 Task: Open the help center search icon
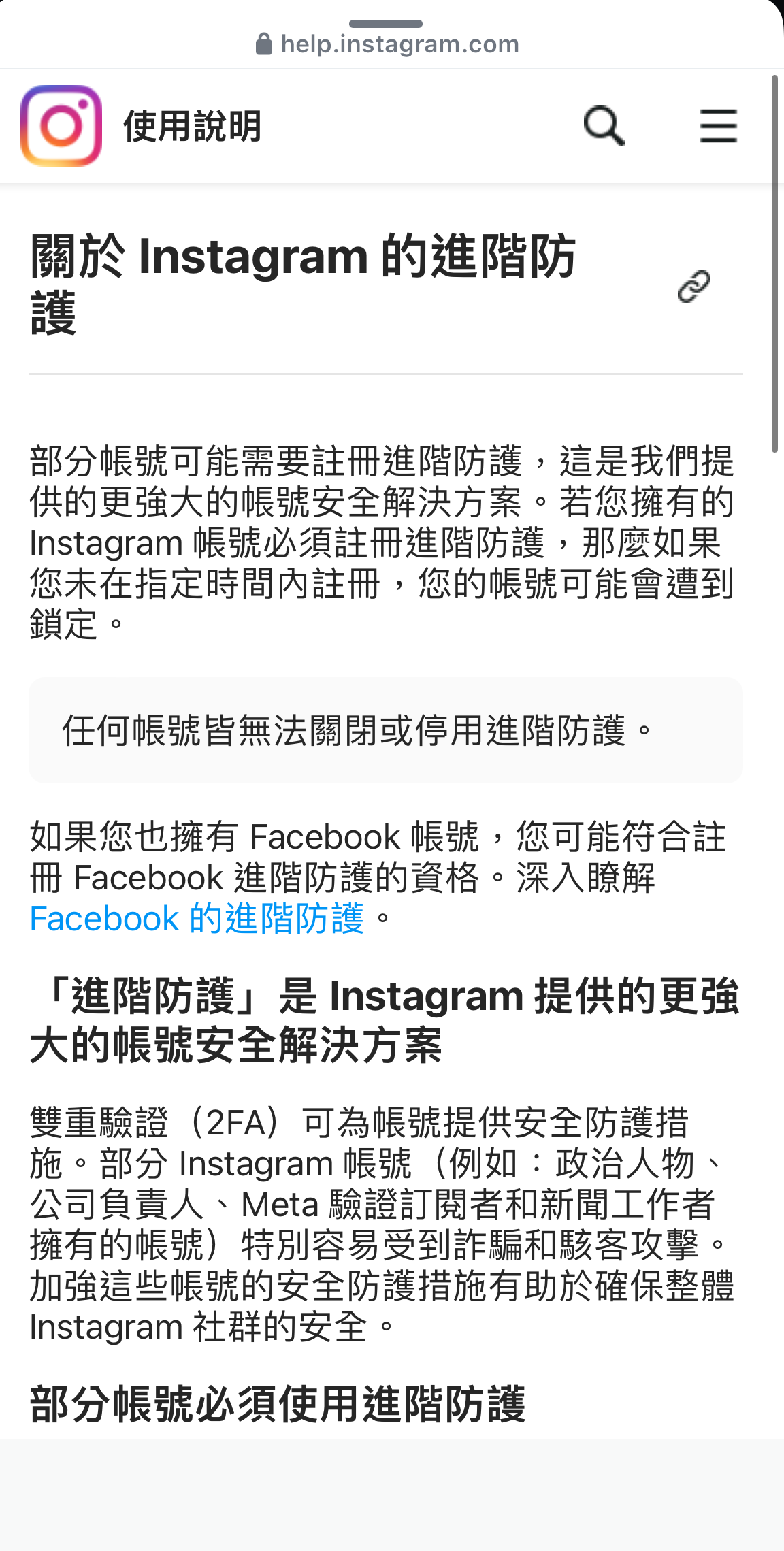[604, 126]
